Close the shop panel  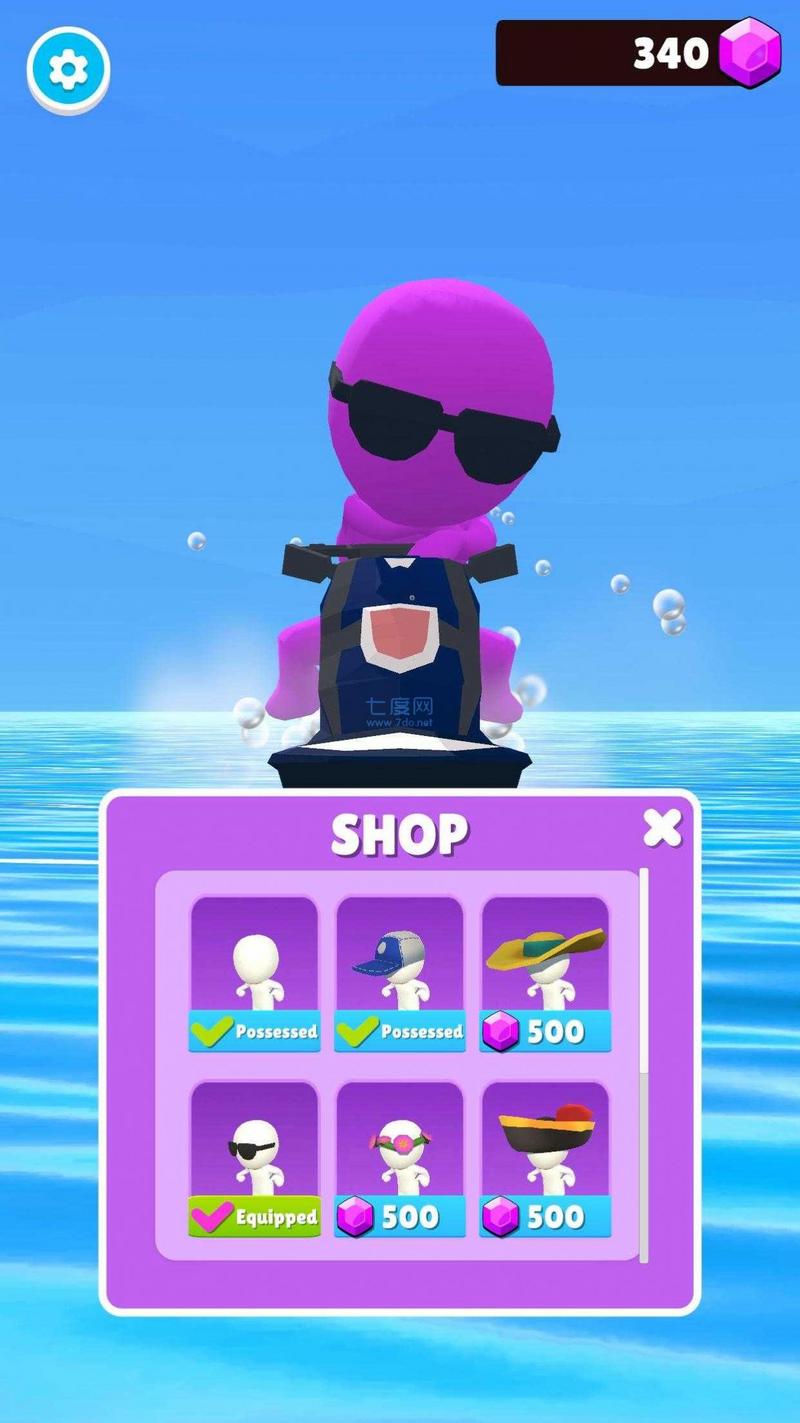pos(661,828)
